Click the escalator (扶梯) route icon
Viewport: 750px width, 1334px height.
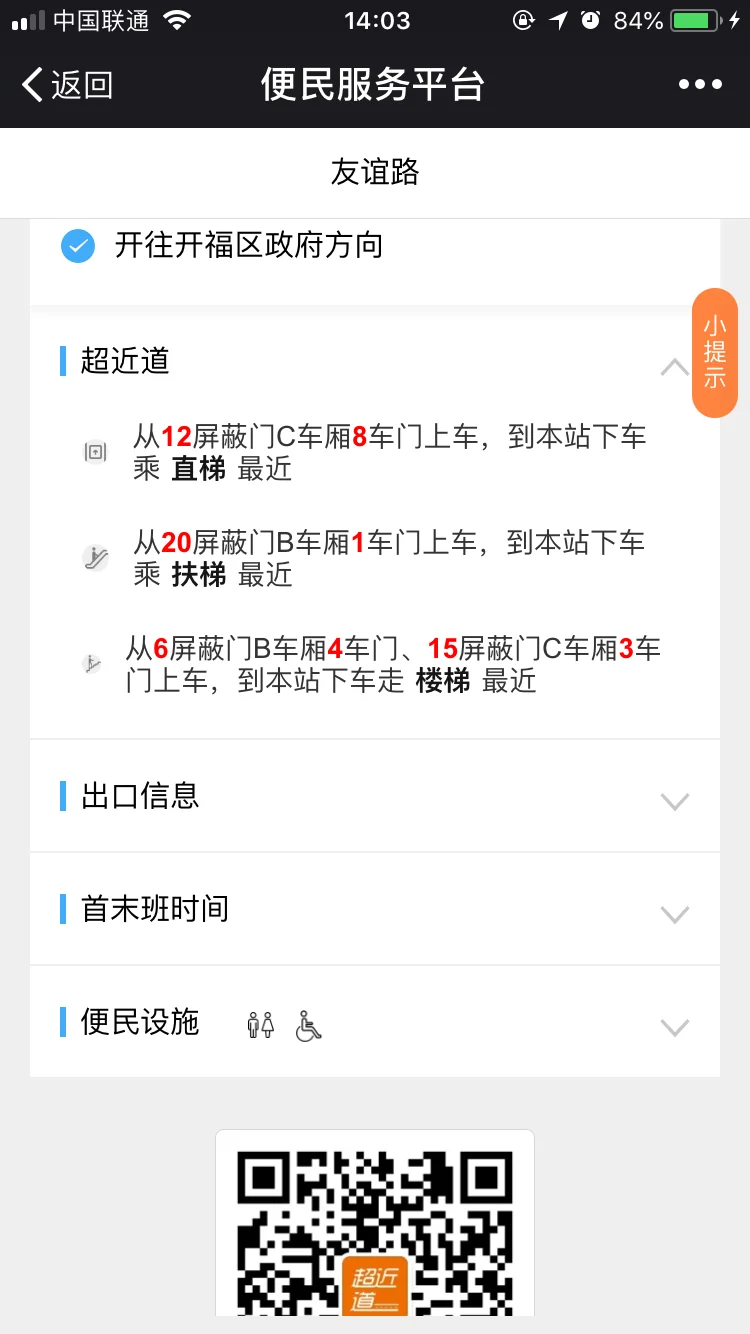point(95,558)
